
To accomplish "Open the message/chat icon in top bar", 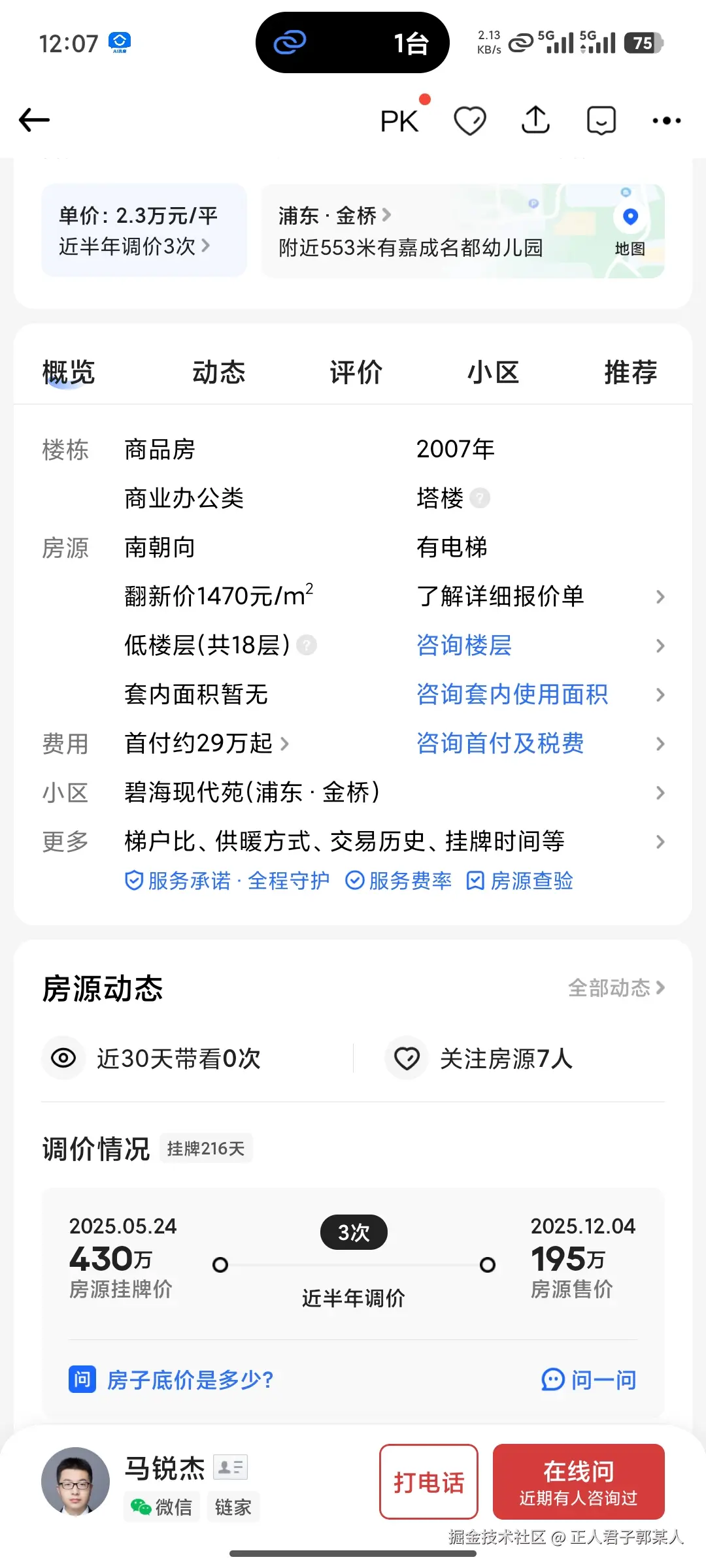I will (x=601, y=120).
